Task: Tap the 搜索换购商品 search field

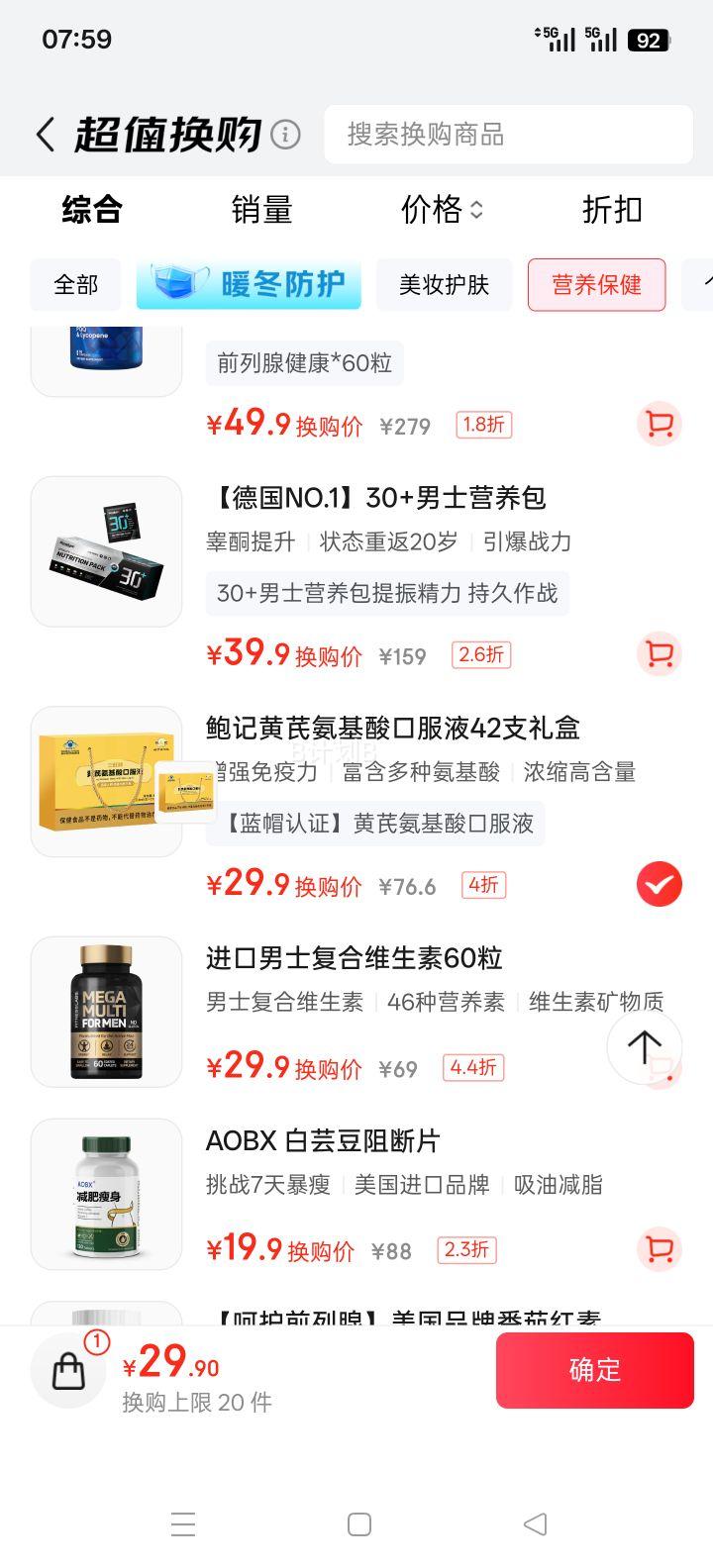Action: pos(508,135)
